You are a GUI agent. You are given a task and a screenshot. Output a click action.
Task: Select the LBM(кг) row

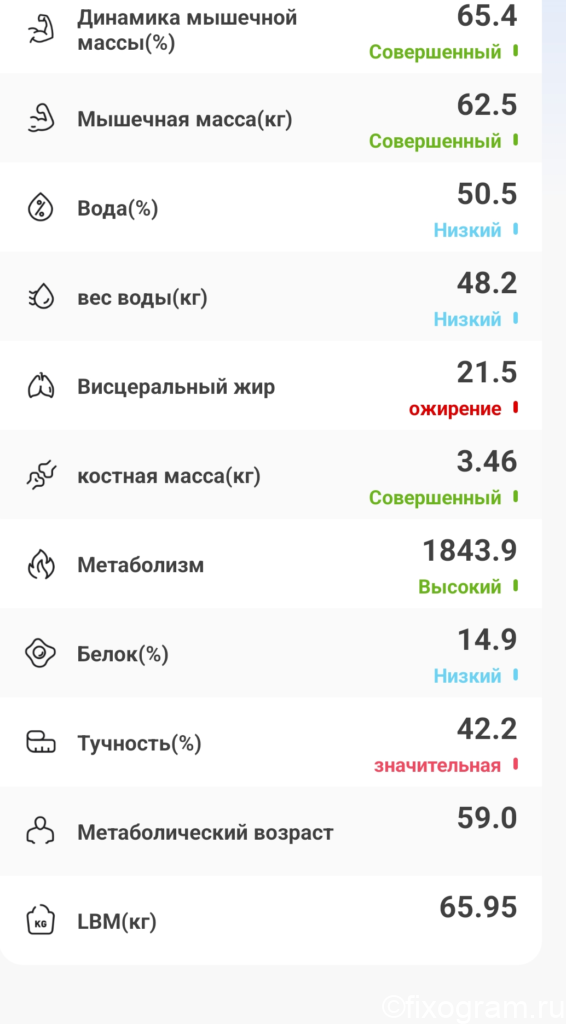[x=271, y=920]
